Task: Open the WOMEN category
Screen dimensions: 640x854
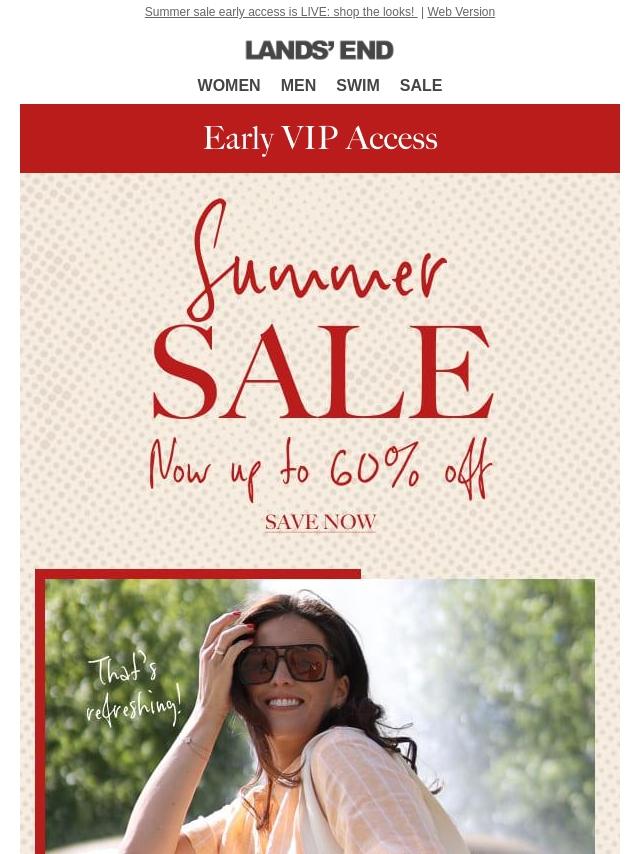Action: 228,86
